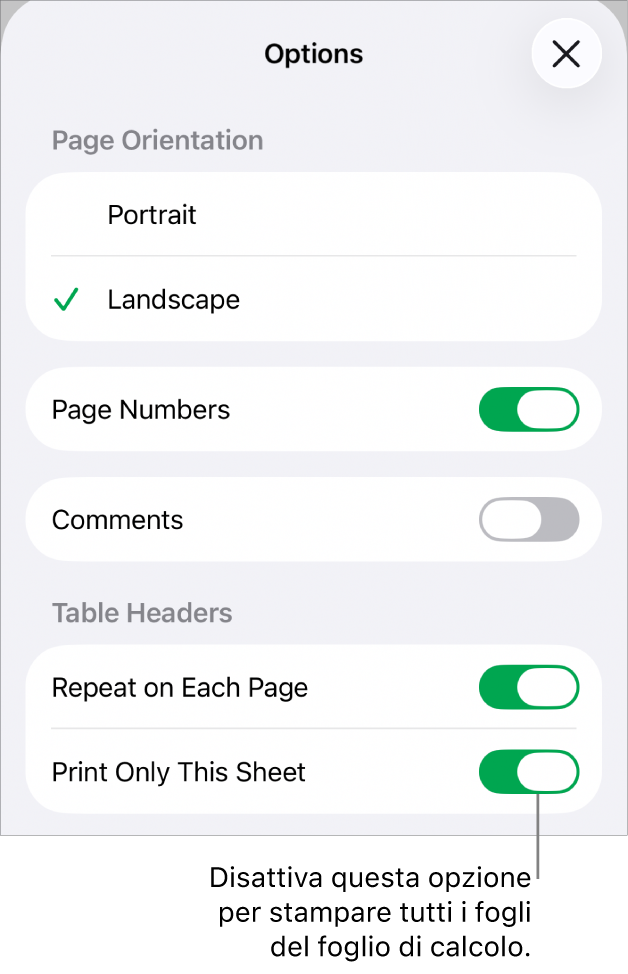The width and height of the screenshot is (628, 974).
Task: Enable Comments in print output
Action: pos(529,520)
